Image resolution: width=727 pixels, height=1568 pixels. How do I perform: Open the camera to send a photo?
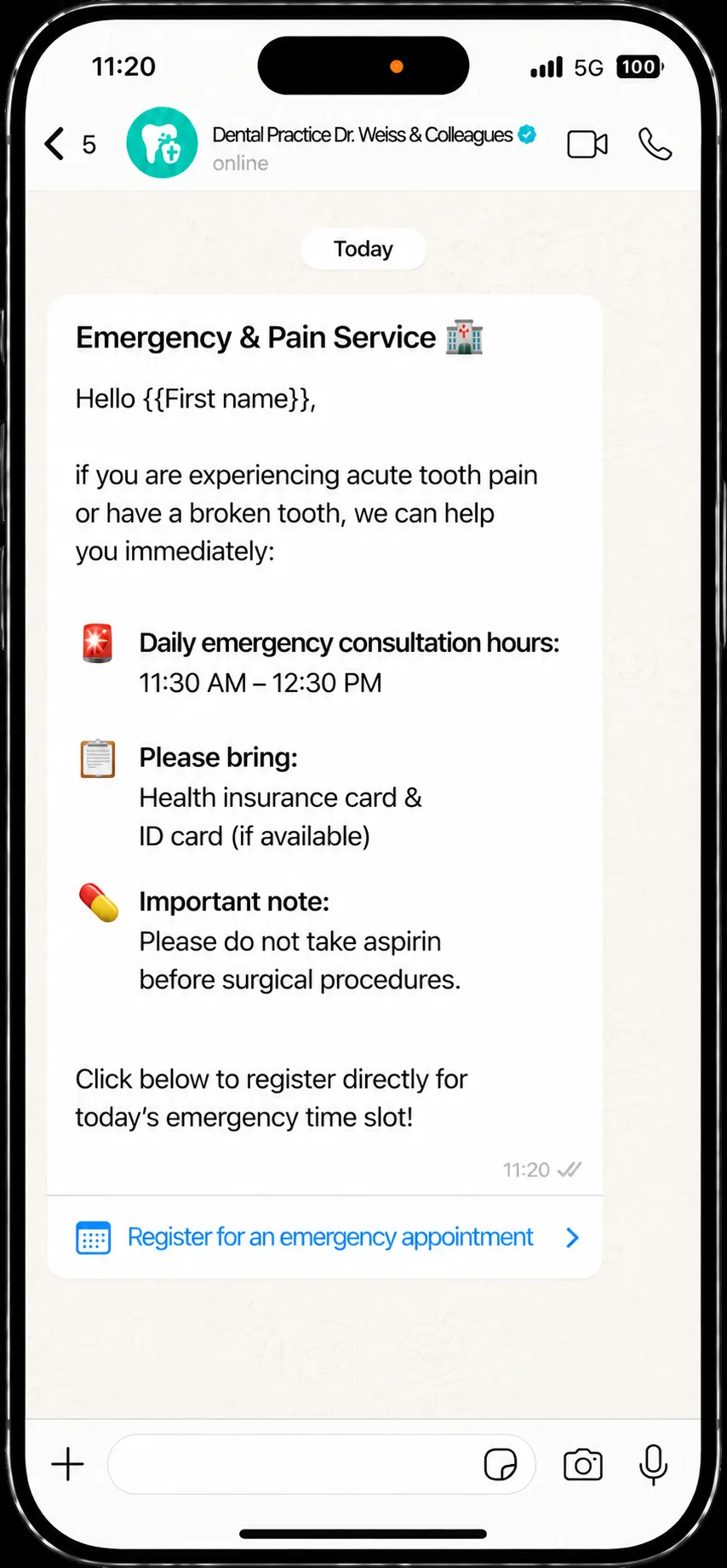click(x=583, y=1465)
